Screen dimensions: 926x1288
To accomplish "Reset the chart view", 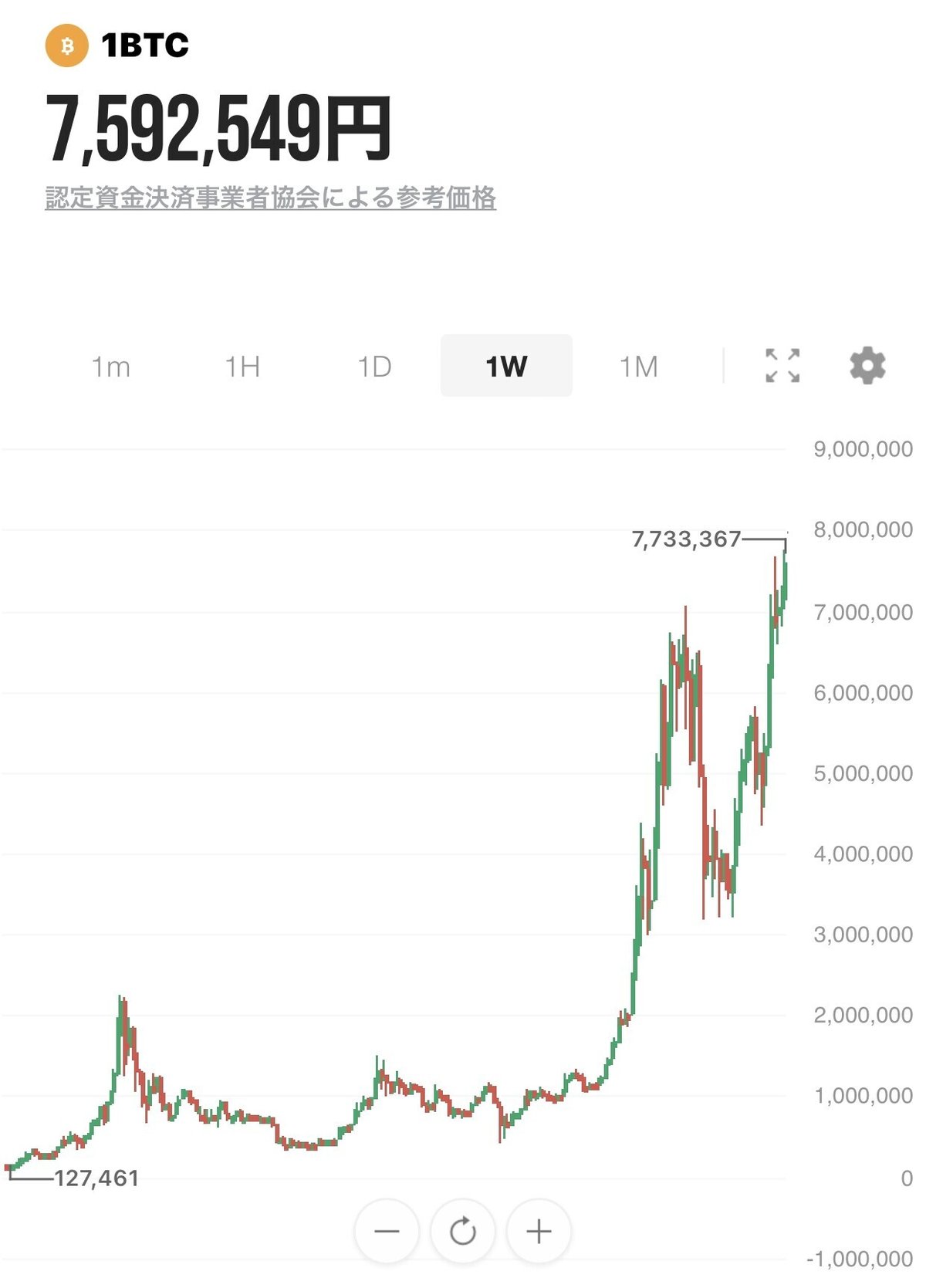I will click(463, 1232).
